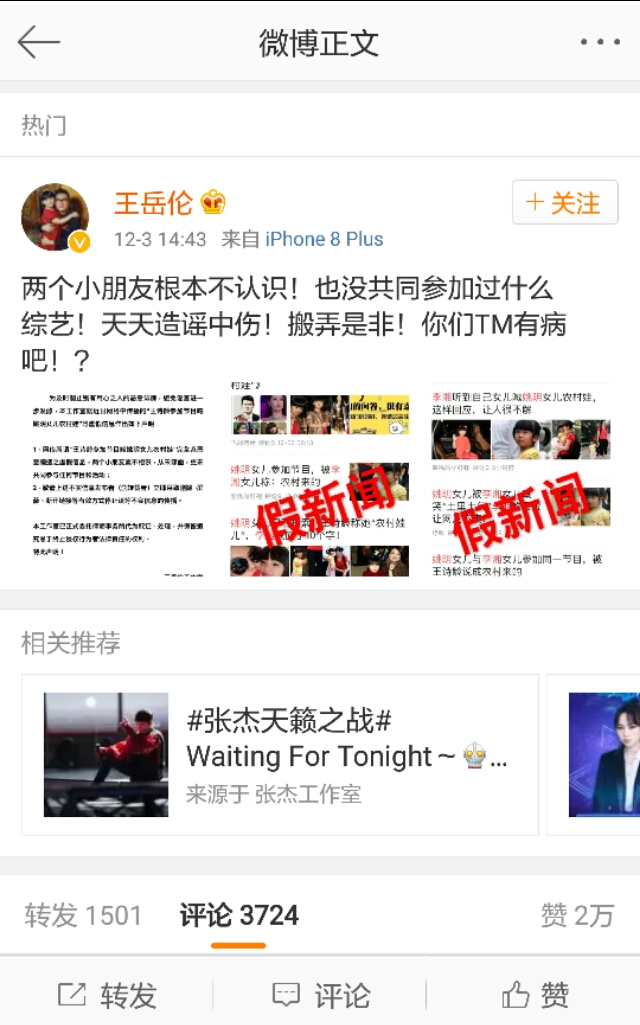The height and width of the screenshot is (1025, 640).
Task: Switch to the 转发 1501 tab
Action: (x=83, y=915)
